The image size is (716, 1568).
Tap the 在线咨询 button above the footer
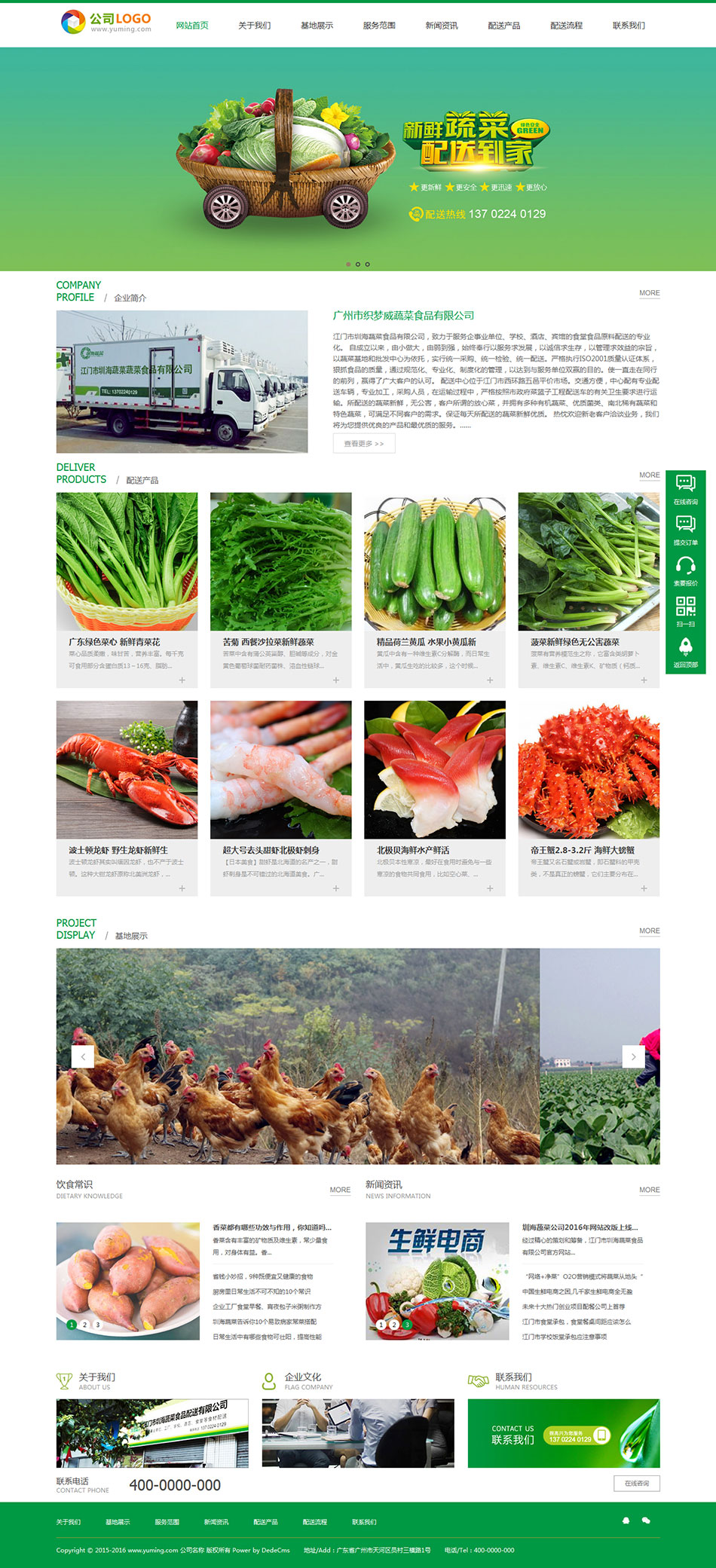(637, 1483)
